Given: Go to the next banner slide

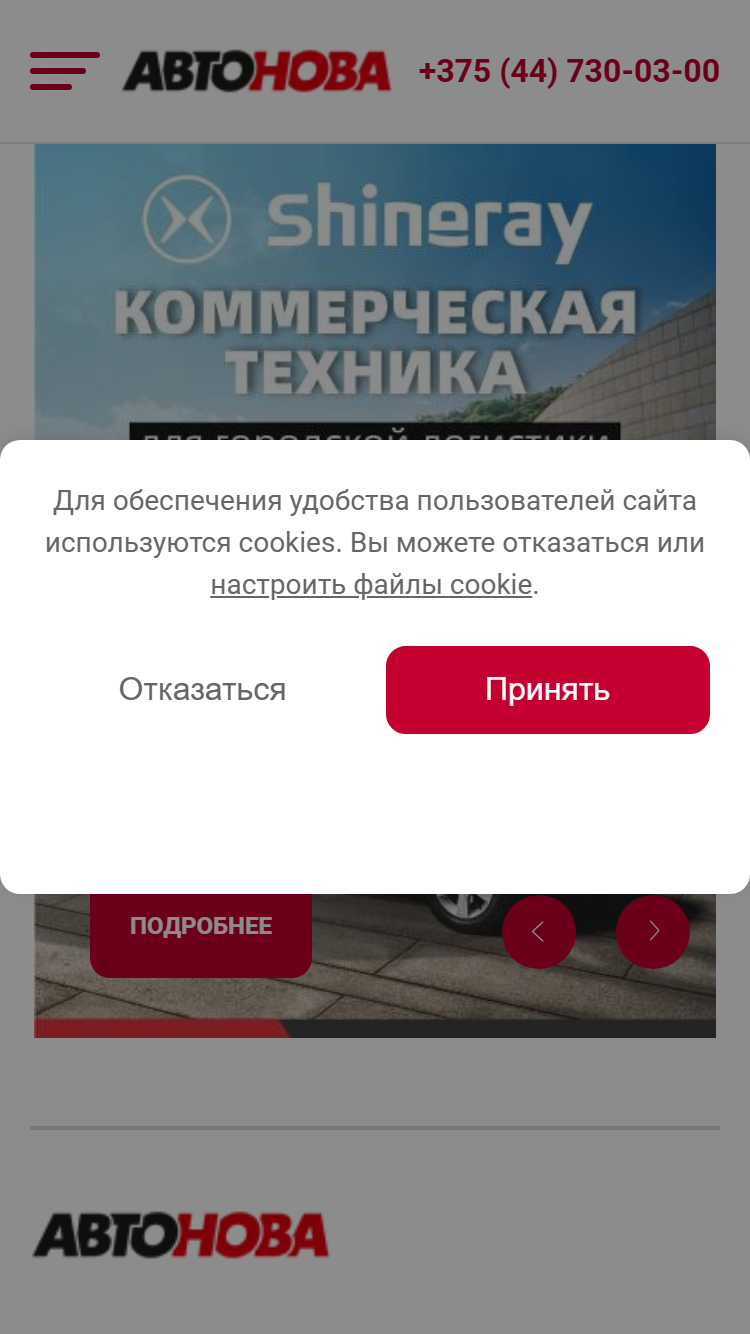Looking at the screenshot, I should coord(653,932).
